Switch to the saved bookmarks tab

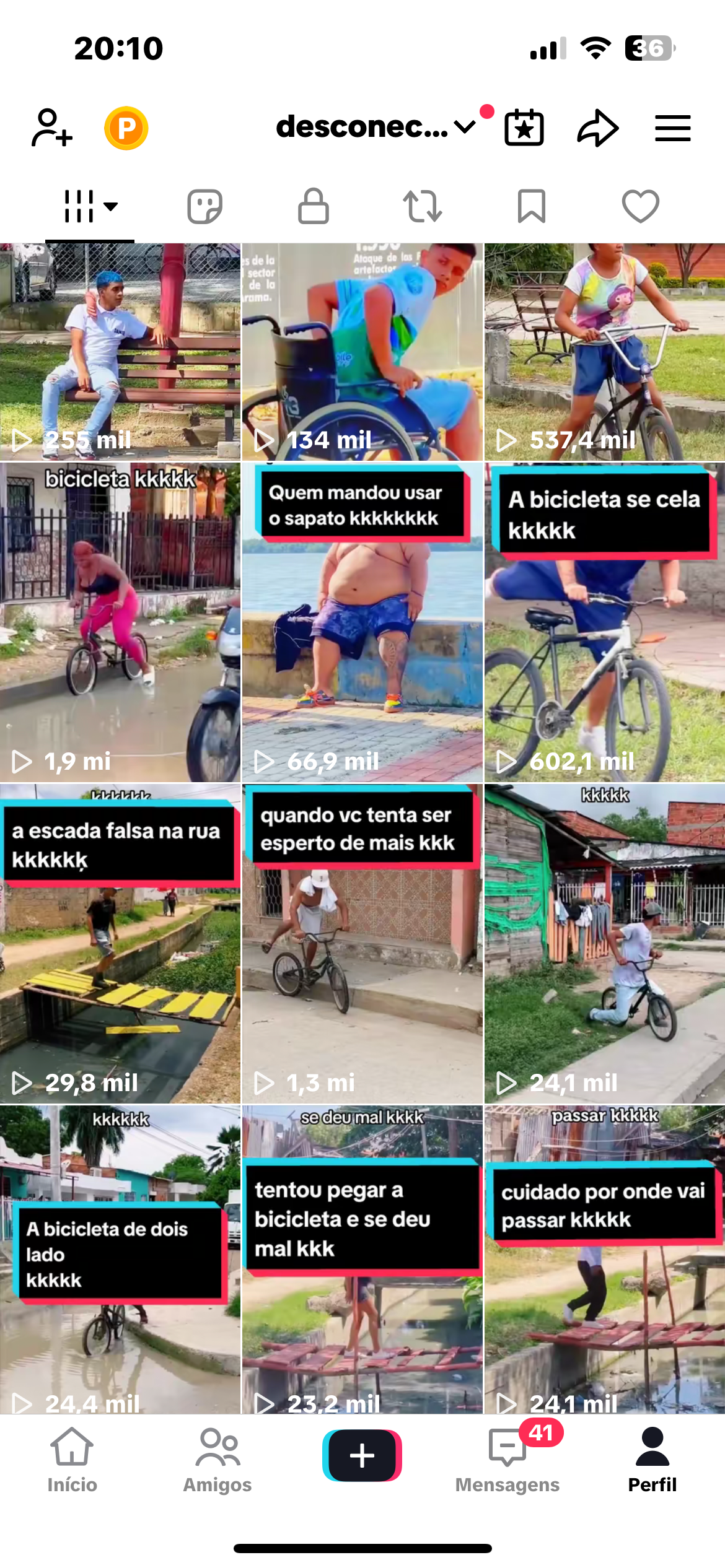(x=531, y=206)
